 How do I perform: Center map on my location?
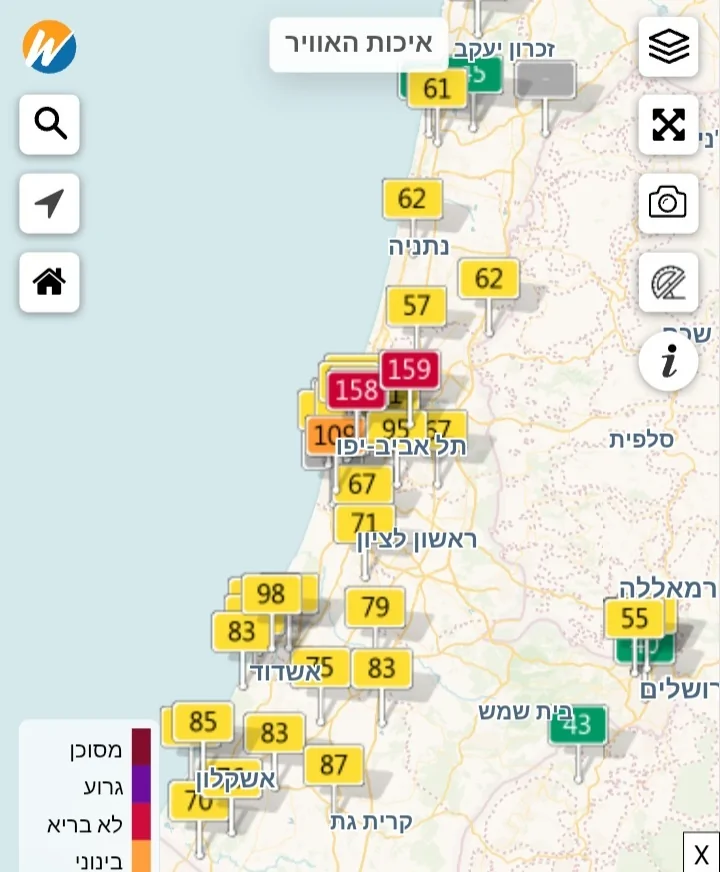[49, 203]
